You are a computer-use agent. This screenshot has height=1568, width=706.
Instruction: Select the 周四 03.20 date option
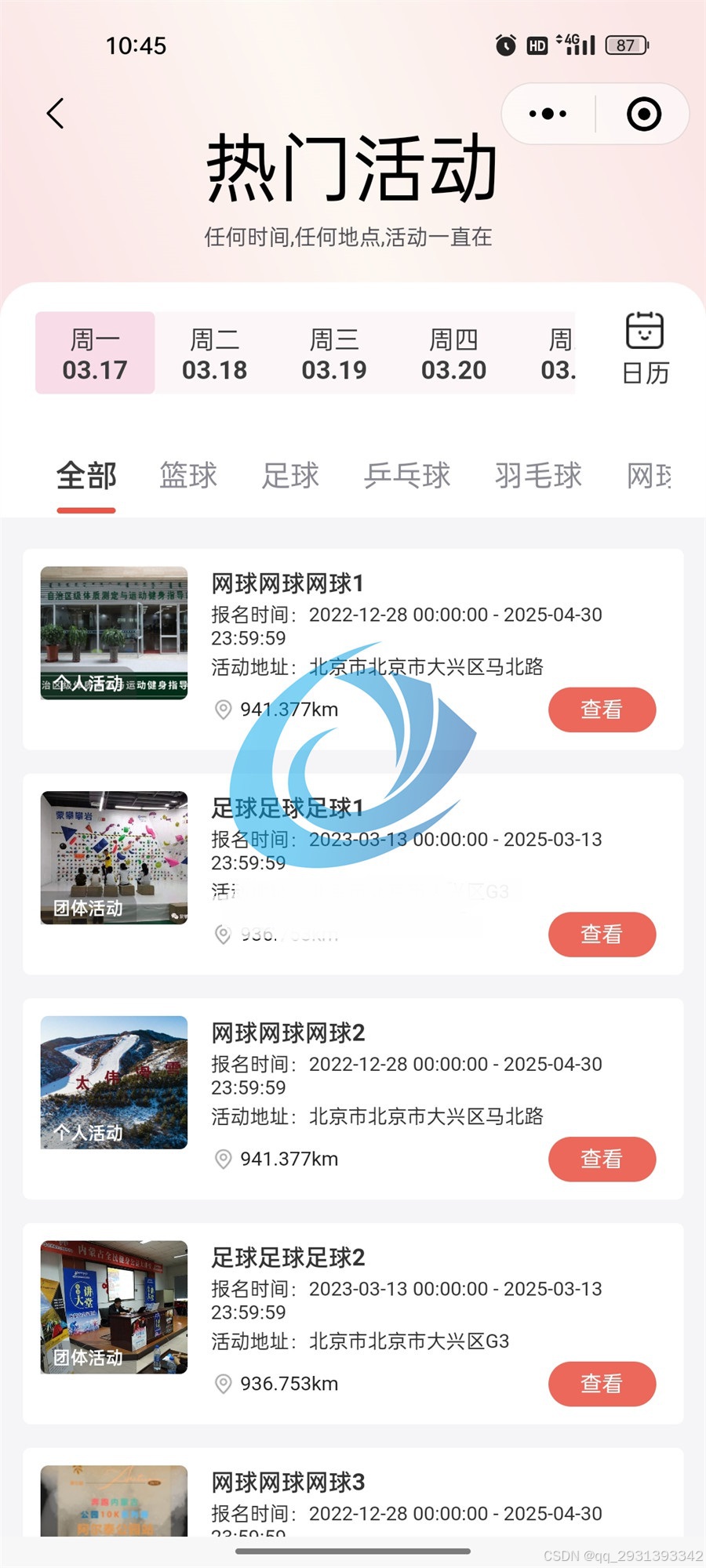tap(454, 353)
